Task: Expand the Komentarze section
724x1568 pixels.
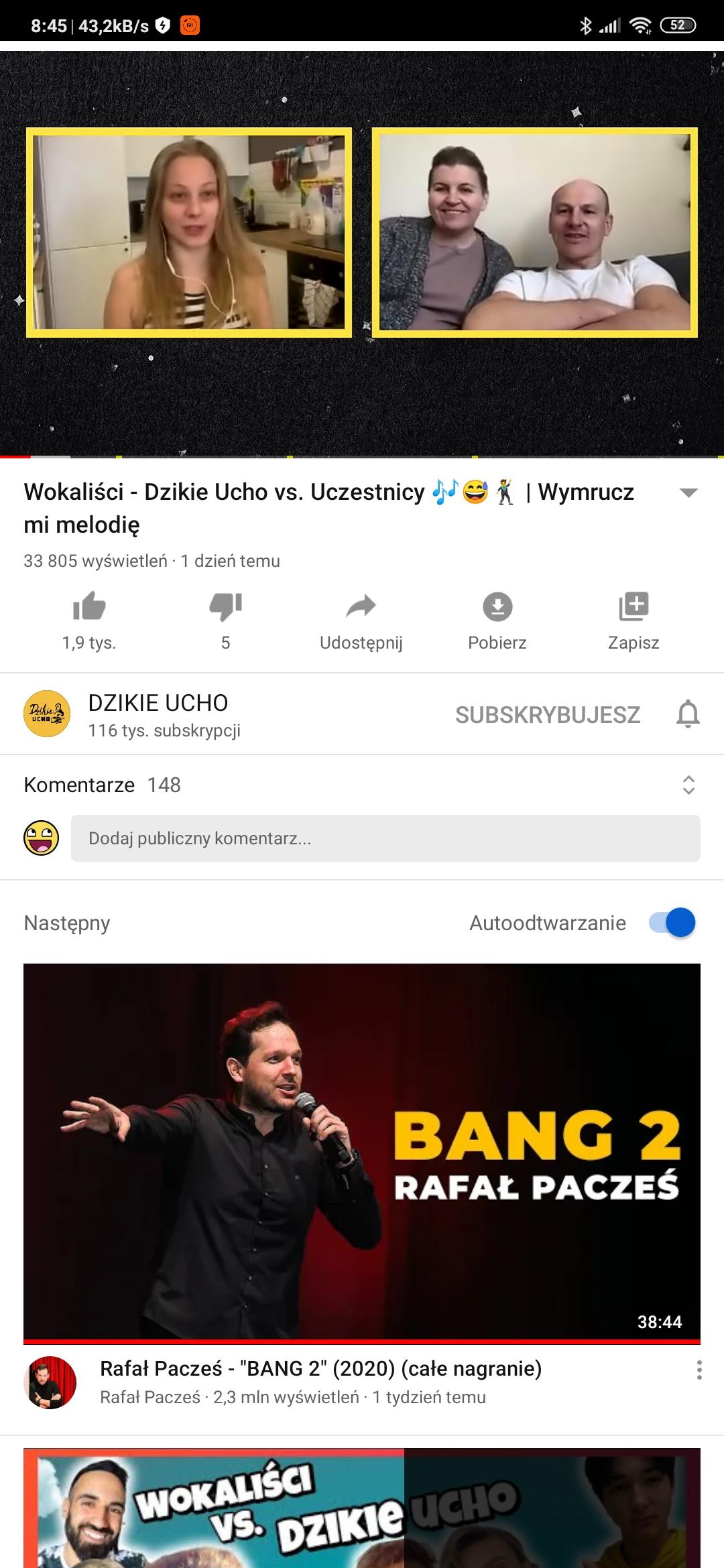Action: 688,785
